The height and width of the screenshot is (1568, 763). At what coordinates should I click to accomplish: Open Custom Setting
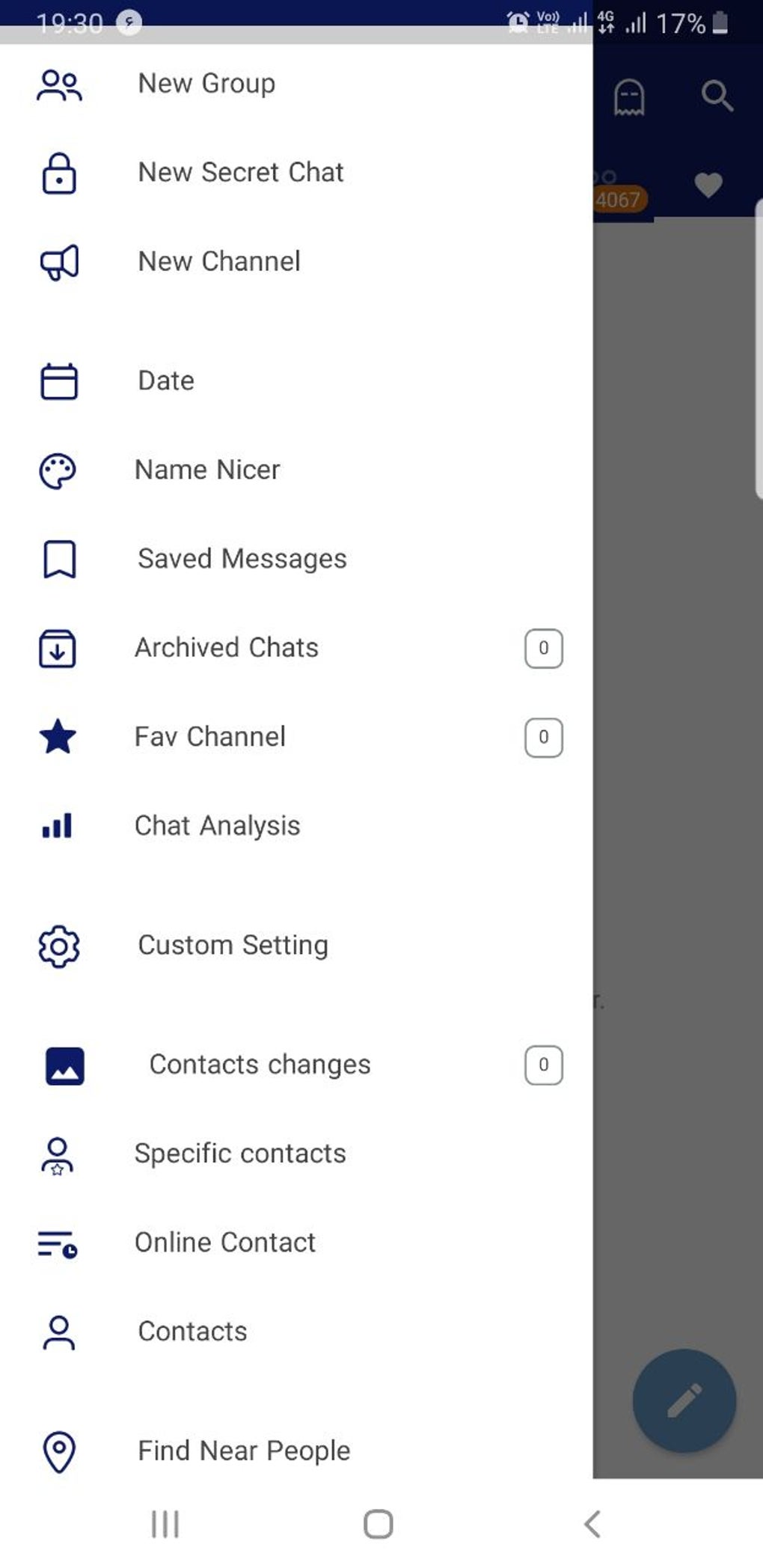233,946
